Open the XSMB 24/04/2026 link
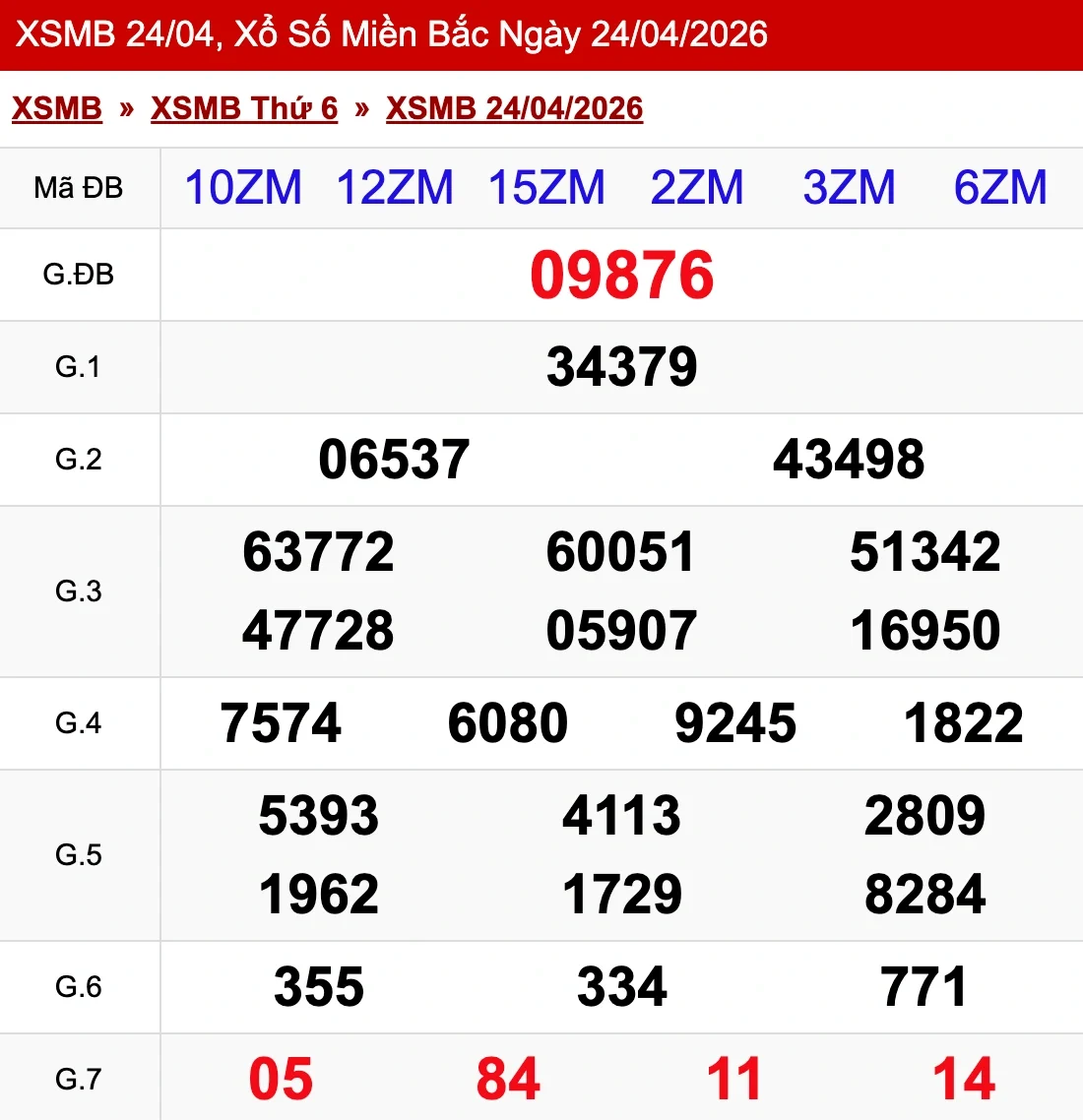 pos(514,108)
